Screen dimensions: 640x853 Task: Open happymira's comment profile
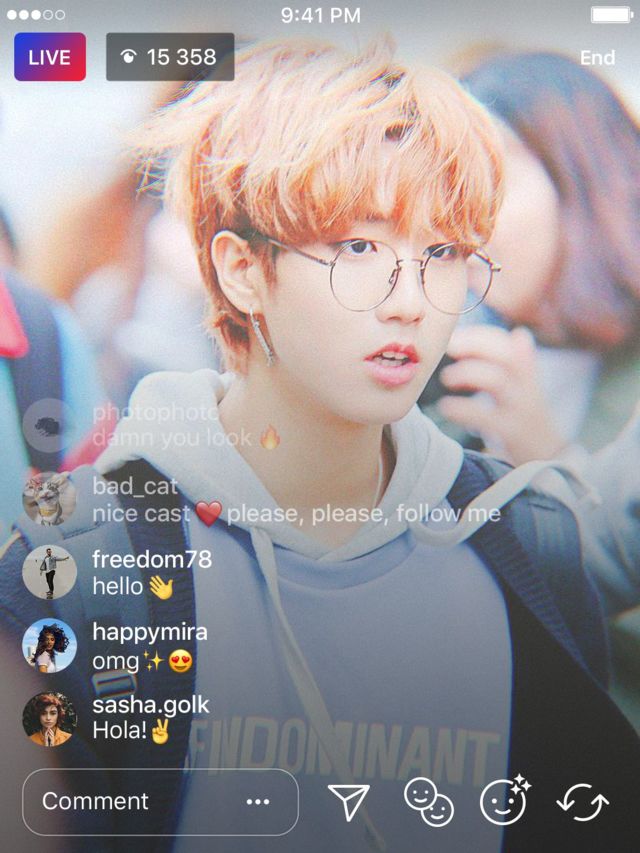[x=49, y=646]
